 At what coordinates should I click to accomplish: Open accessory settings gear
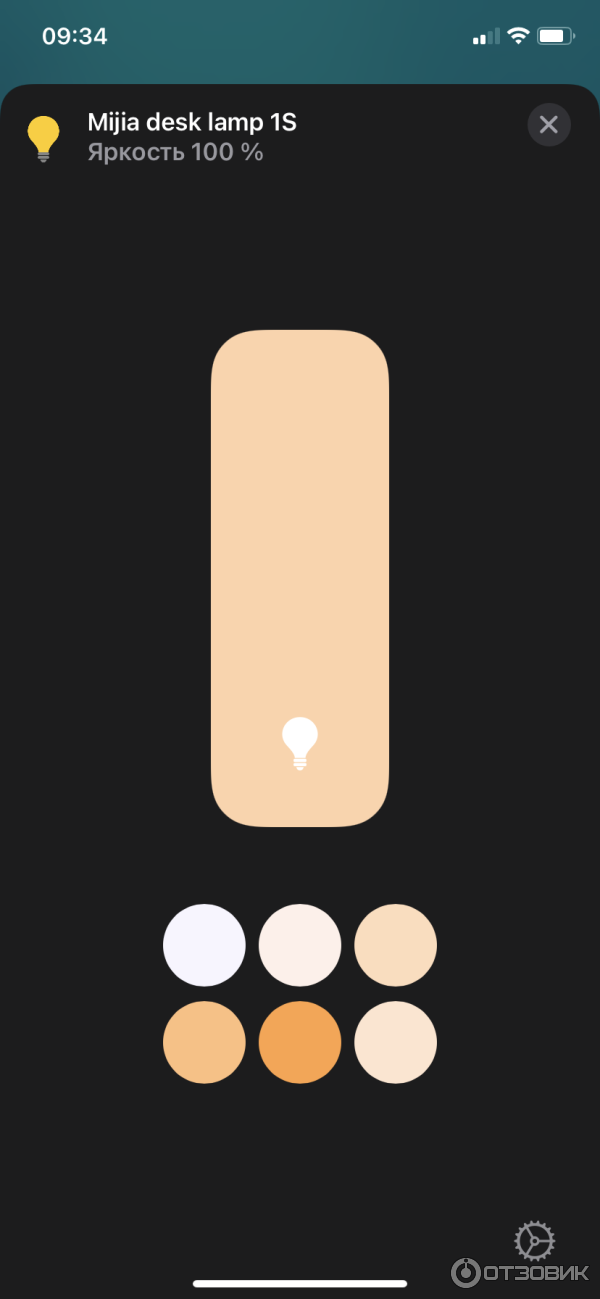point(534,1241)
